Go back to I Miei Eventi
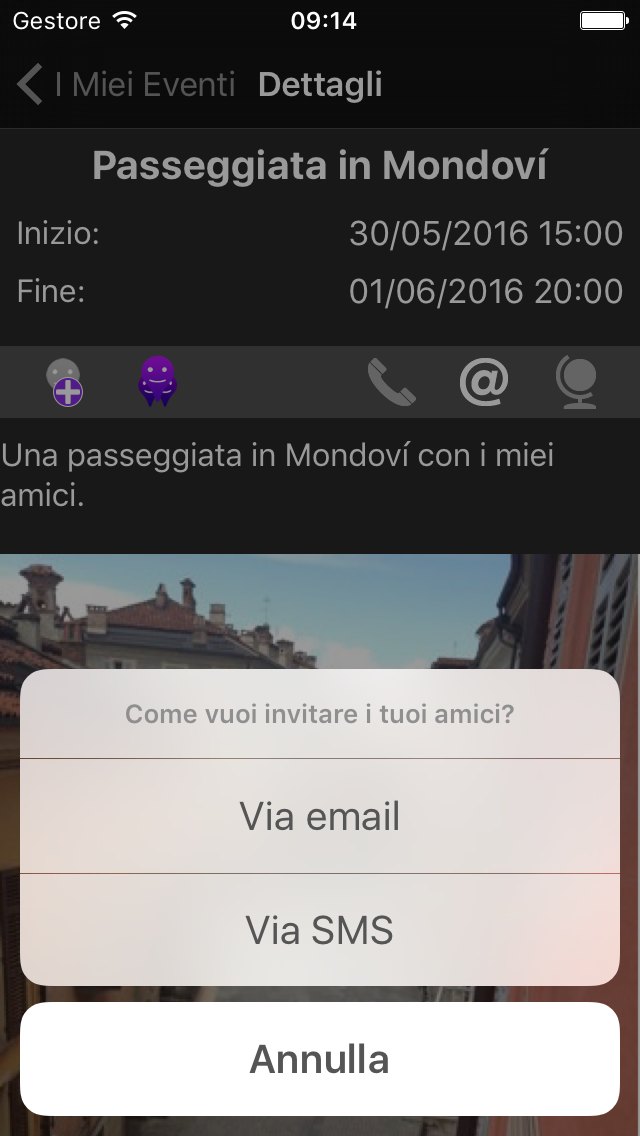Image resolution: width=640 pixels, height=1136 pixels. 126,84
